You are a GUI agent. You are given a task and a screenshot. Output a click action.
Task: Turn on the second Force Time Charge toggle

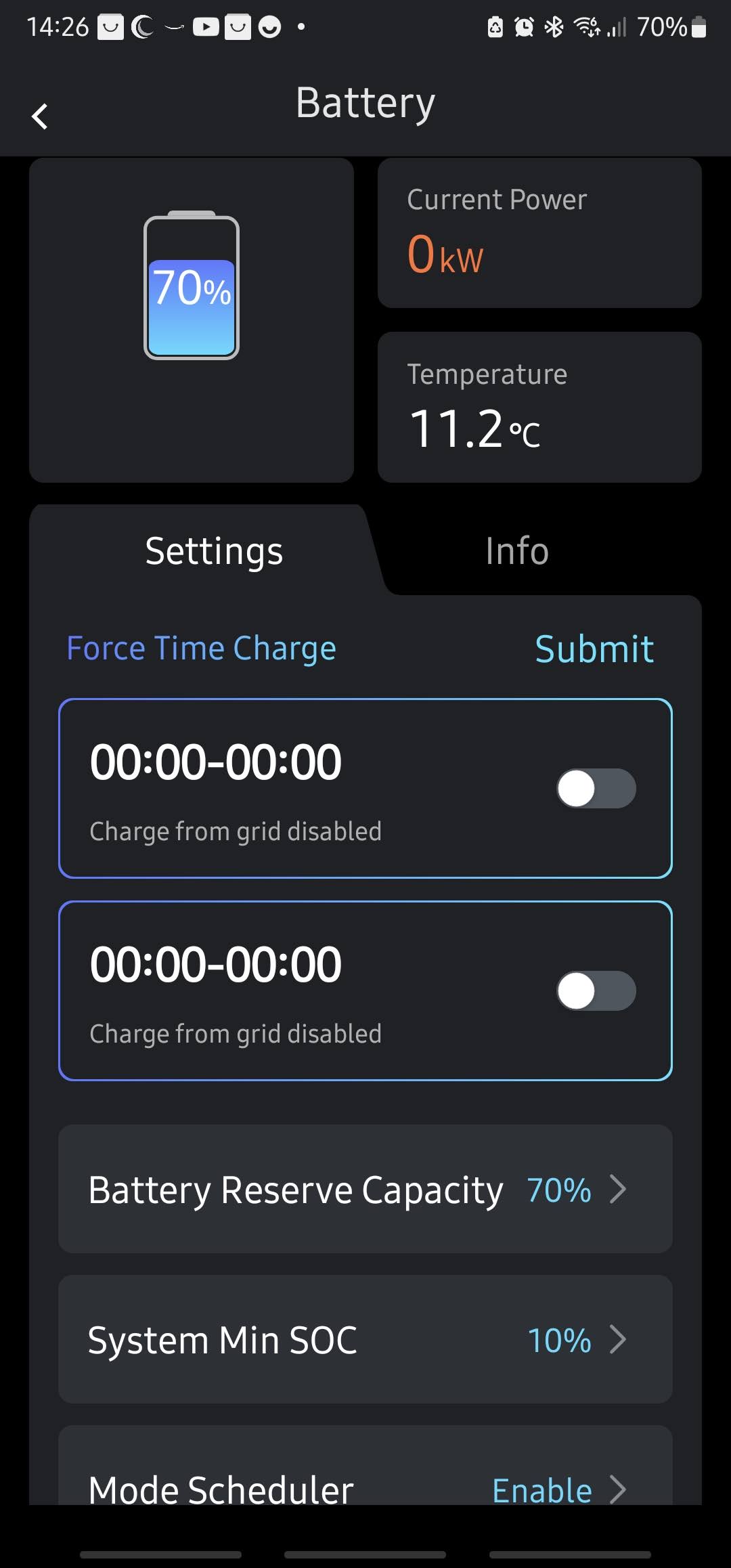click(596, 991)
